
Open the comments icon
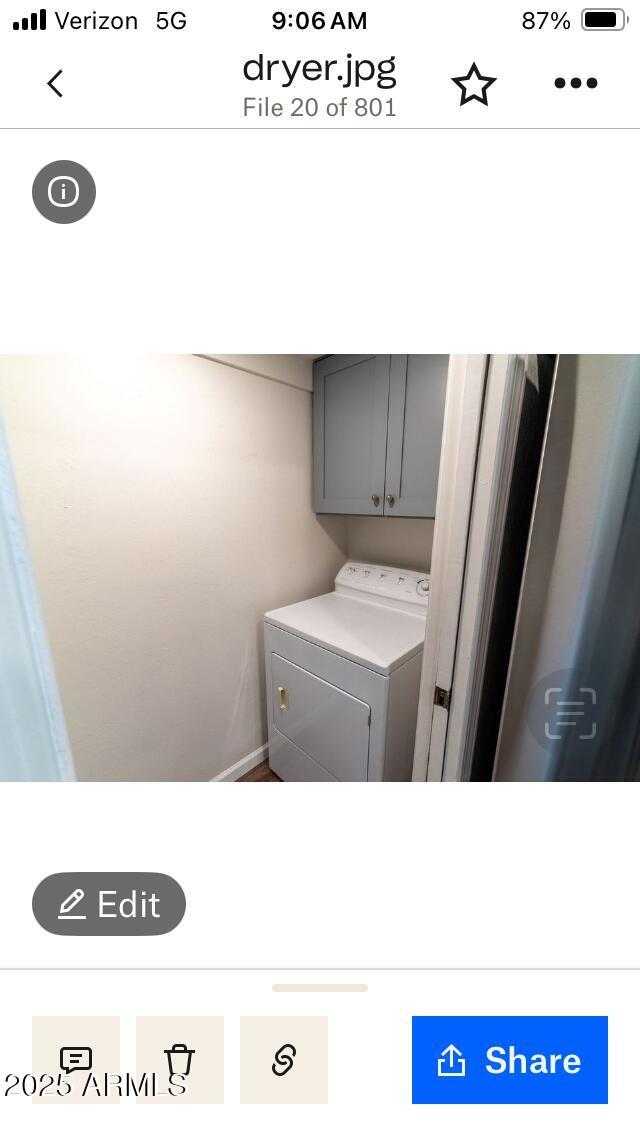[x=76, y=1060]
